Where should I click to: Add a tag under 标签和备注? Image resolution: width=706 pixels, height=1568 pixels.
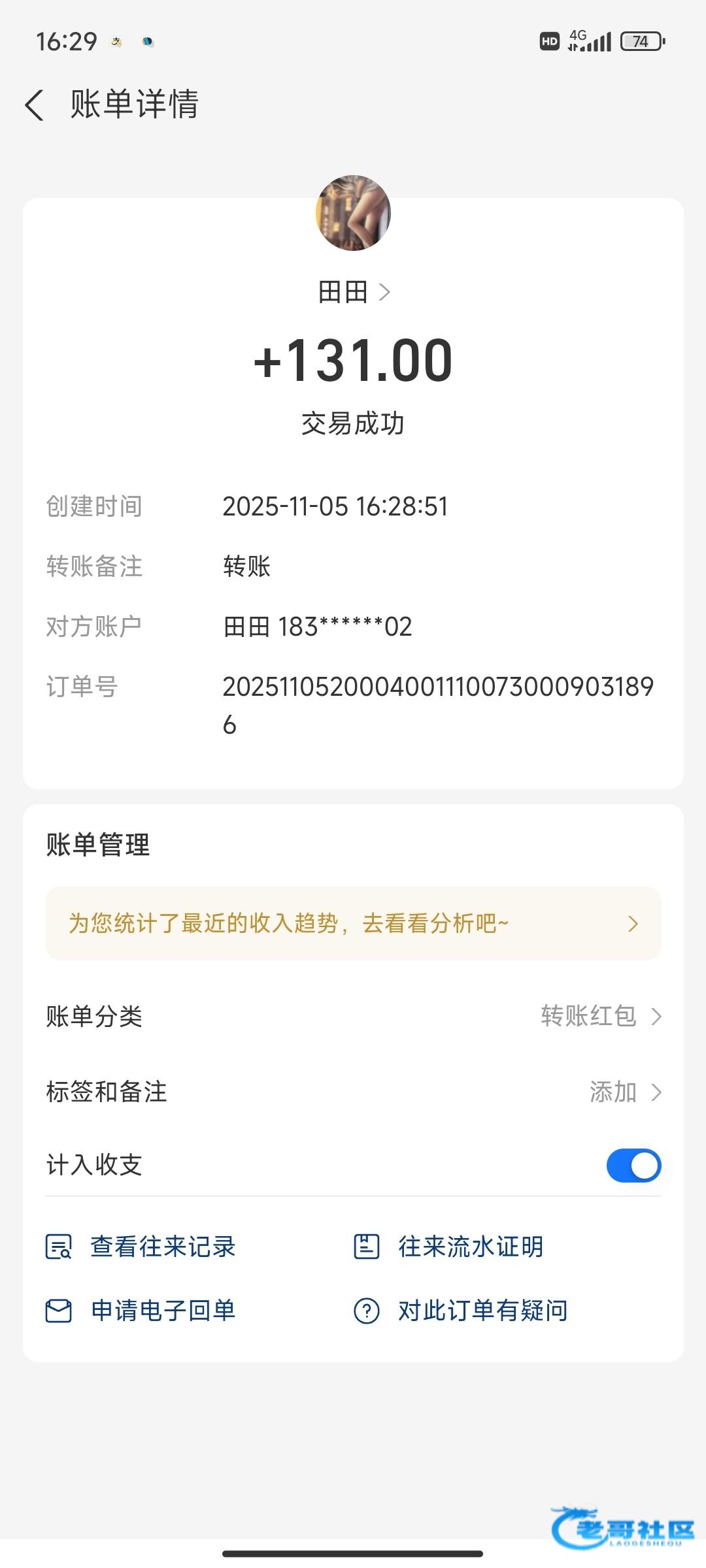point(624,1092)
